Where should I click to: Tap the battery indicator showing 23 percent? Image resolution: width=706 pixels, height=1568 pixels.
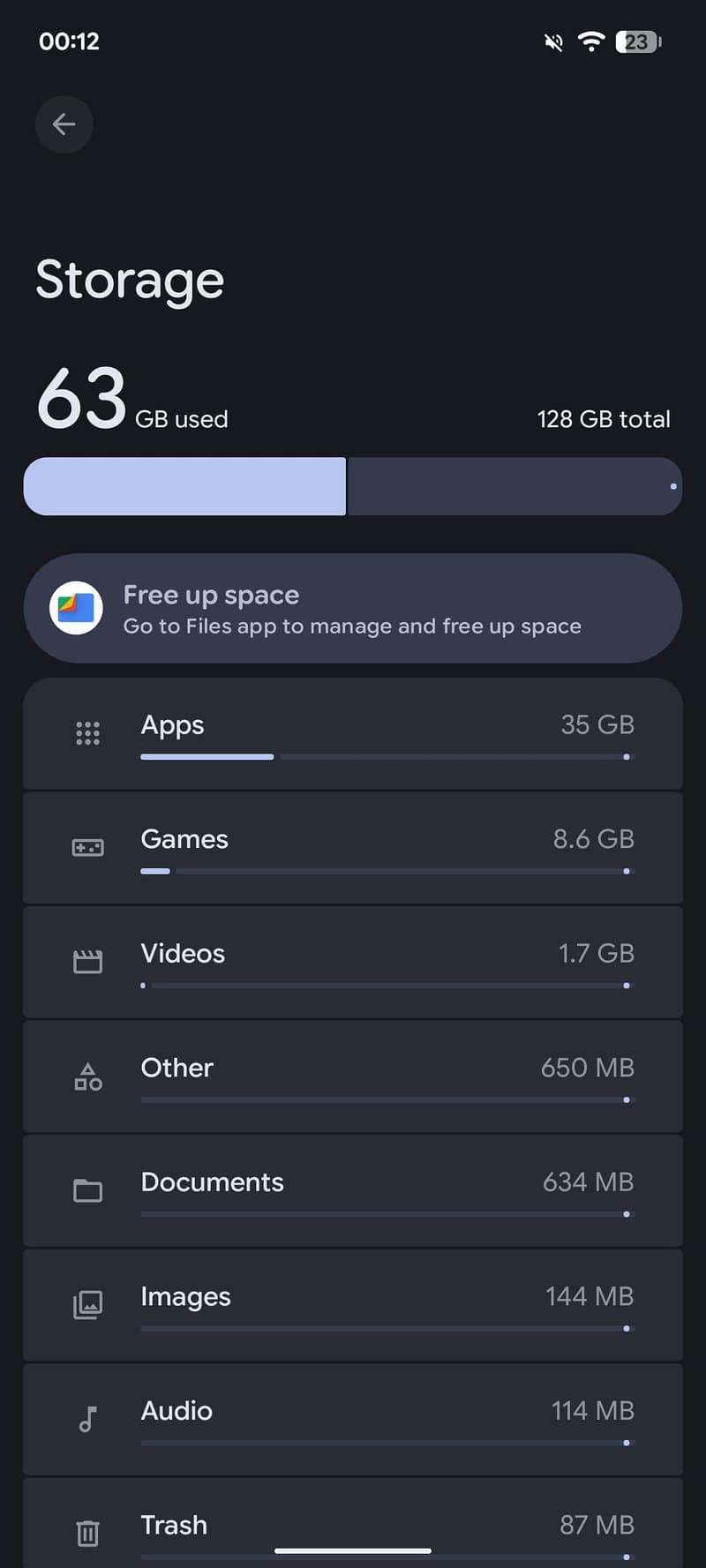(637, 41)
